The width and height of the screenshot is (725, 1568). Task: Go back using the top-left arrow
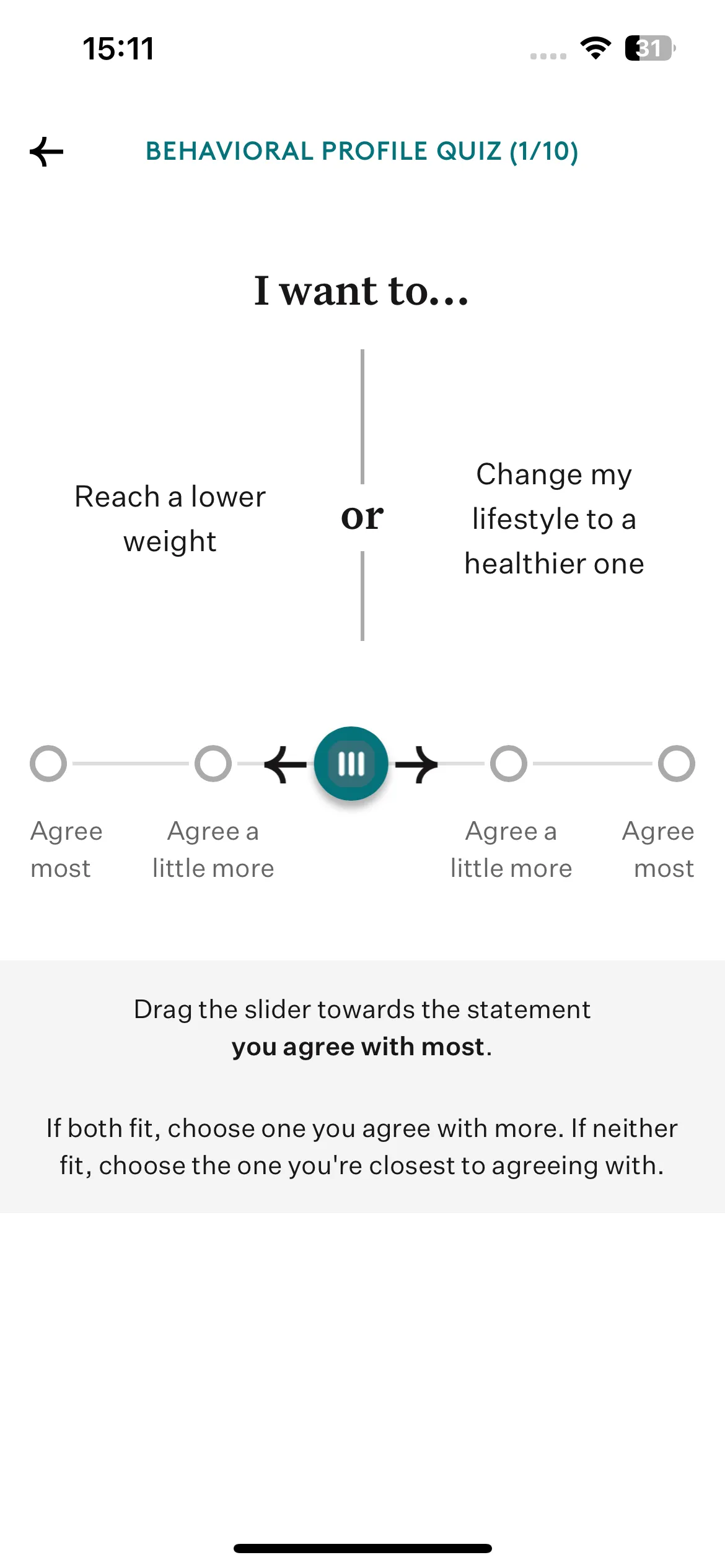(46, 152)
